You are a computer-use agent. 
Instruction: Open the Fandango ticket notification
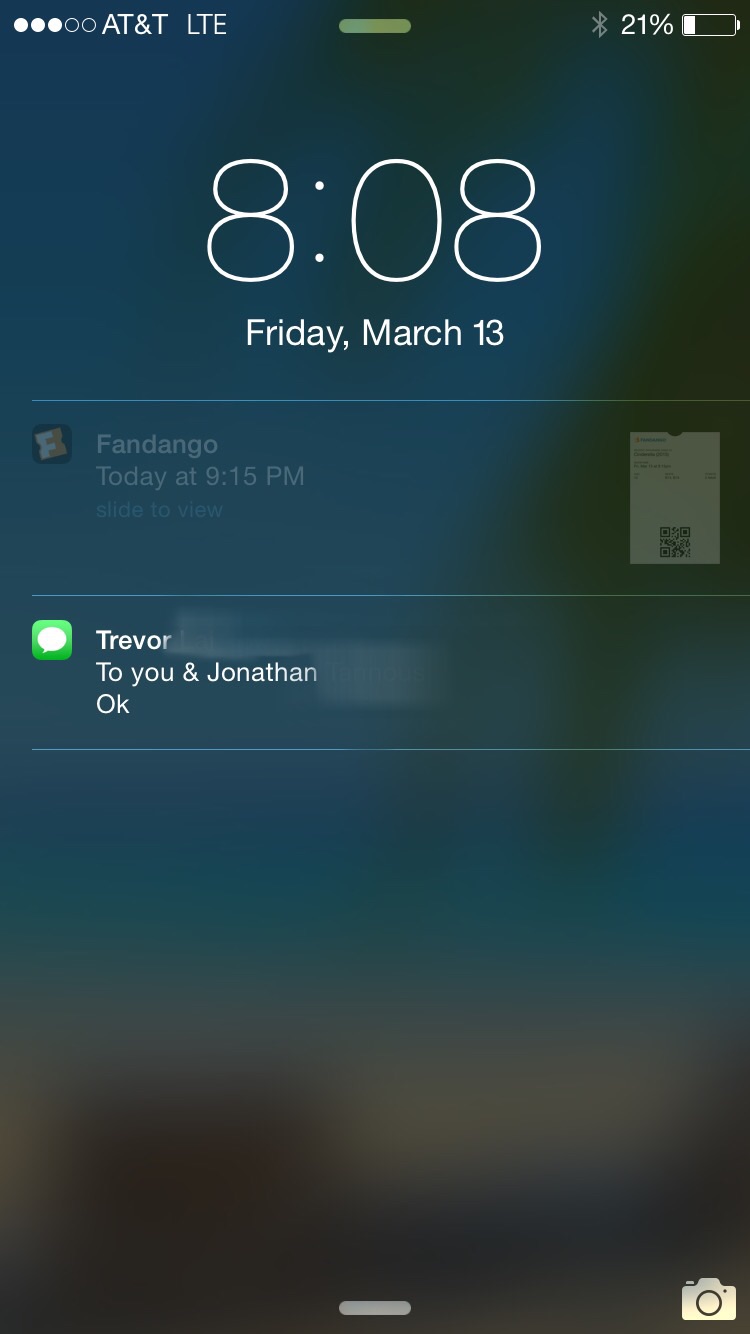[200, 476]
